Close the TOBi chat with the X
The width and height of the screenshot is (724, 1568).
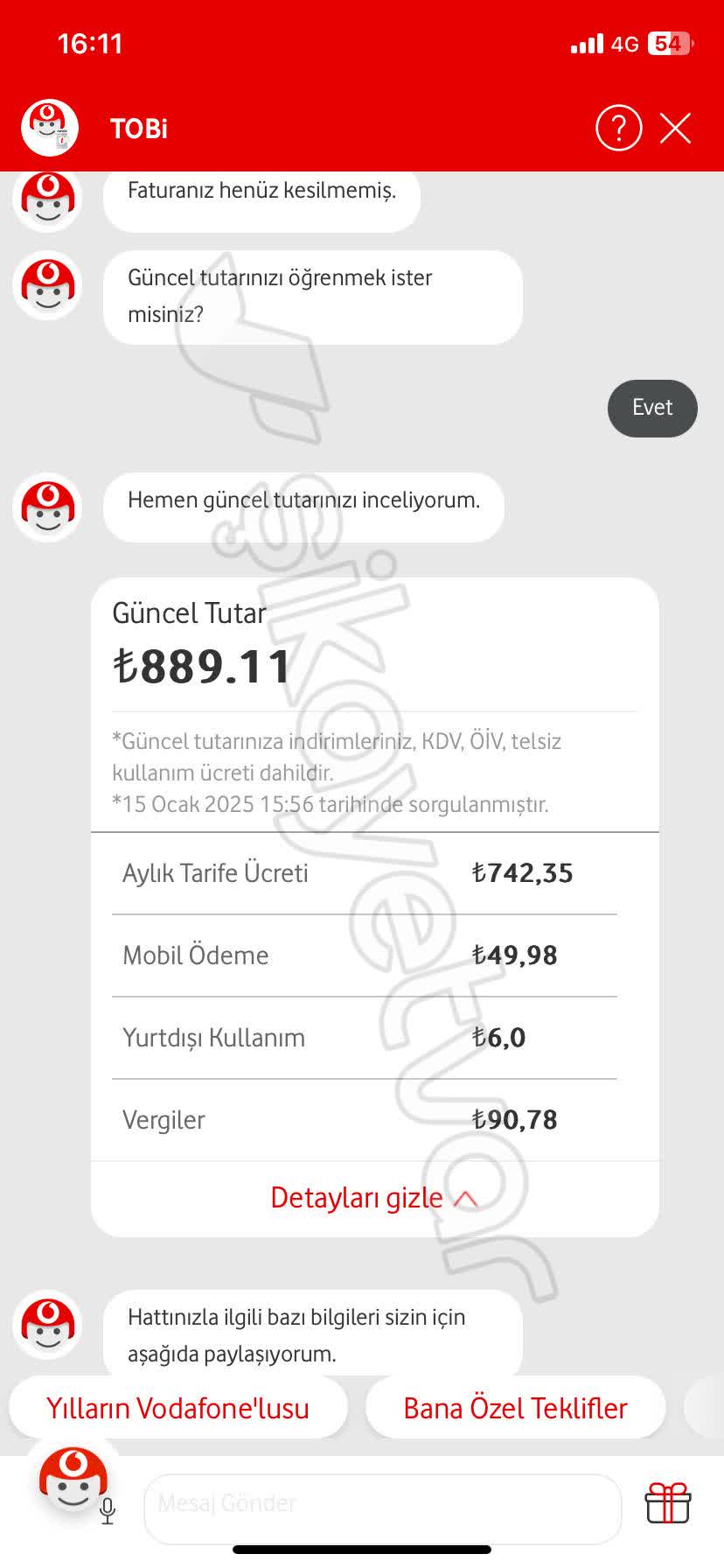point(674,127)
